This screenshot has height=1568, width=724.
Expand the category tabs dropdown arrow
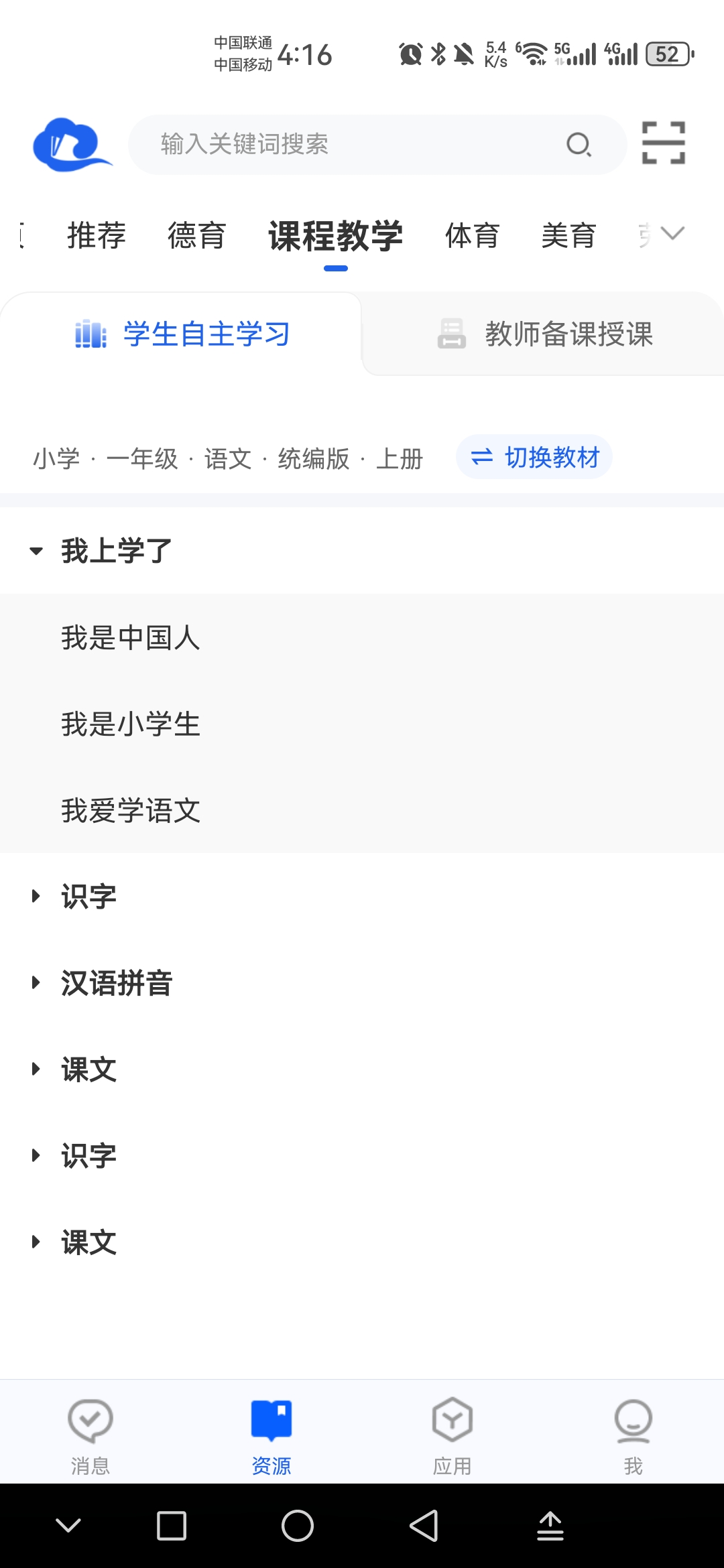point(672,233)
